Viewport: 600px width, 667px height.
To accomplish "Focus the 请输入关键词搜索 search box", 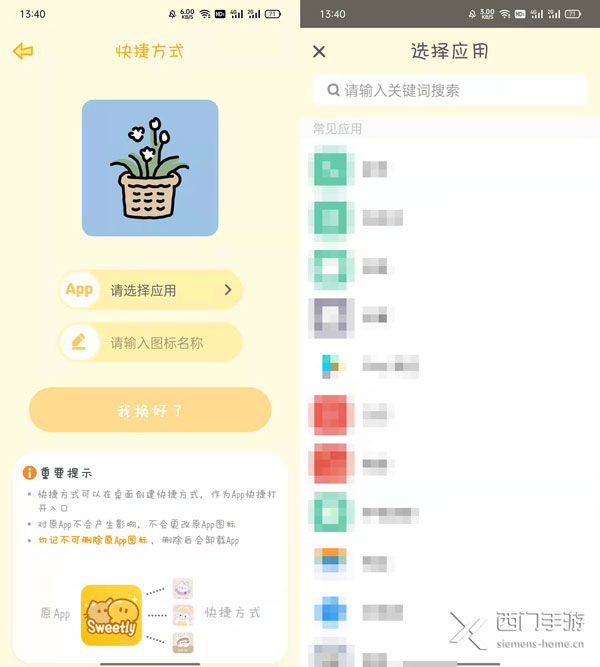I will [450, 90].
